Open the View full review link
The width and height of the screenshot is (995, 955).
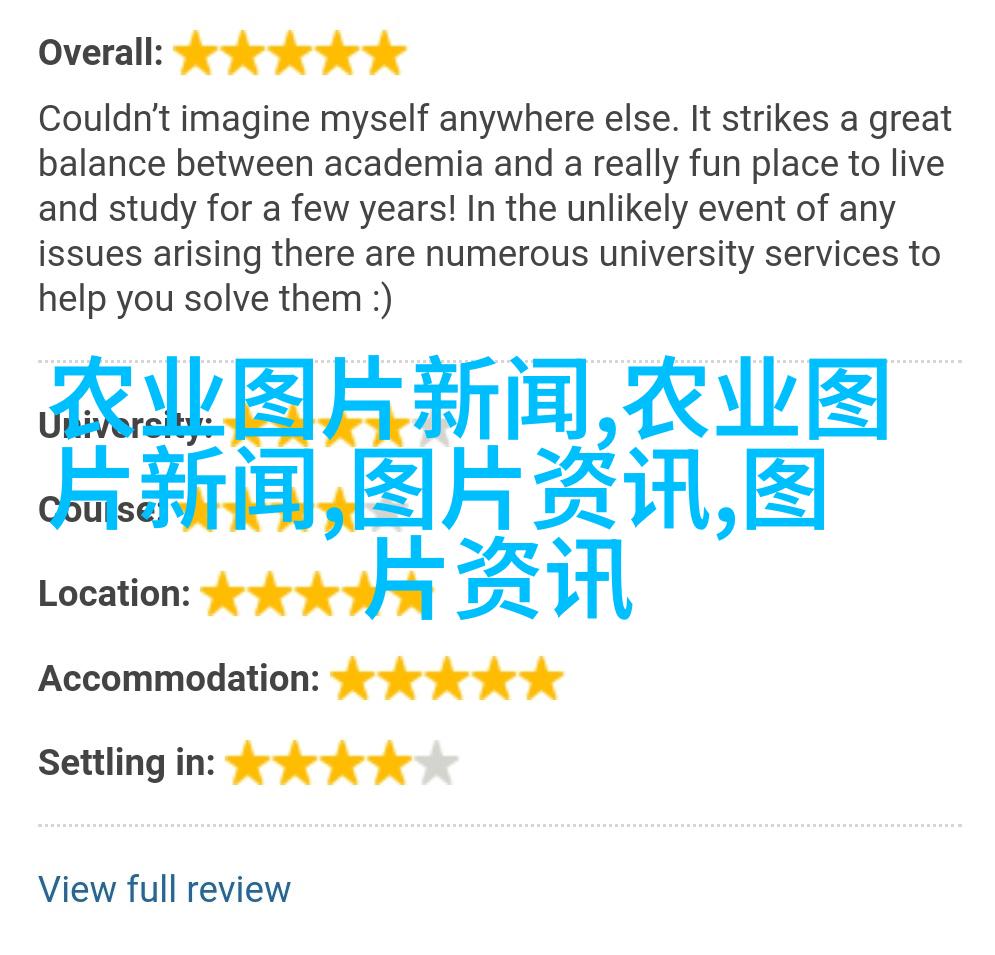pyautogui.click(x=164, y=888)
